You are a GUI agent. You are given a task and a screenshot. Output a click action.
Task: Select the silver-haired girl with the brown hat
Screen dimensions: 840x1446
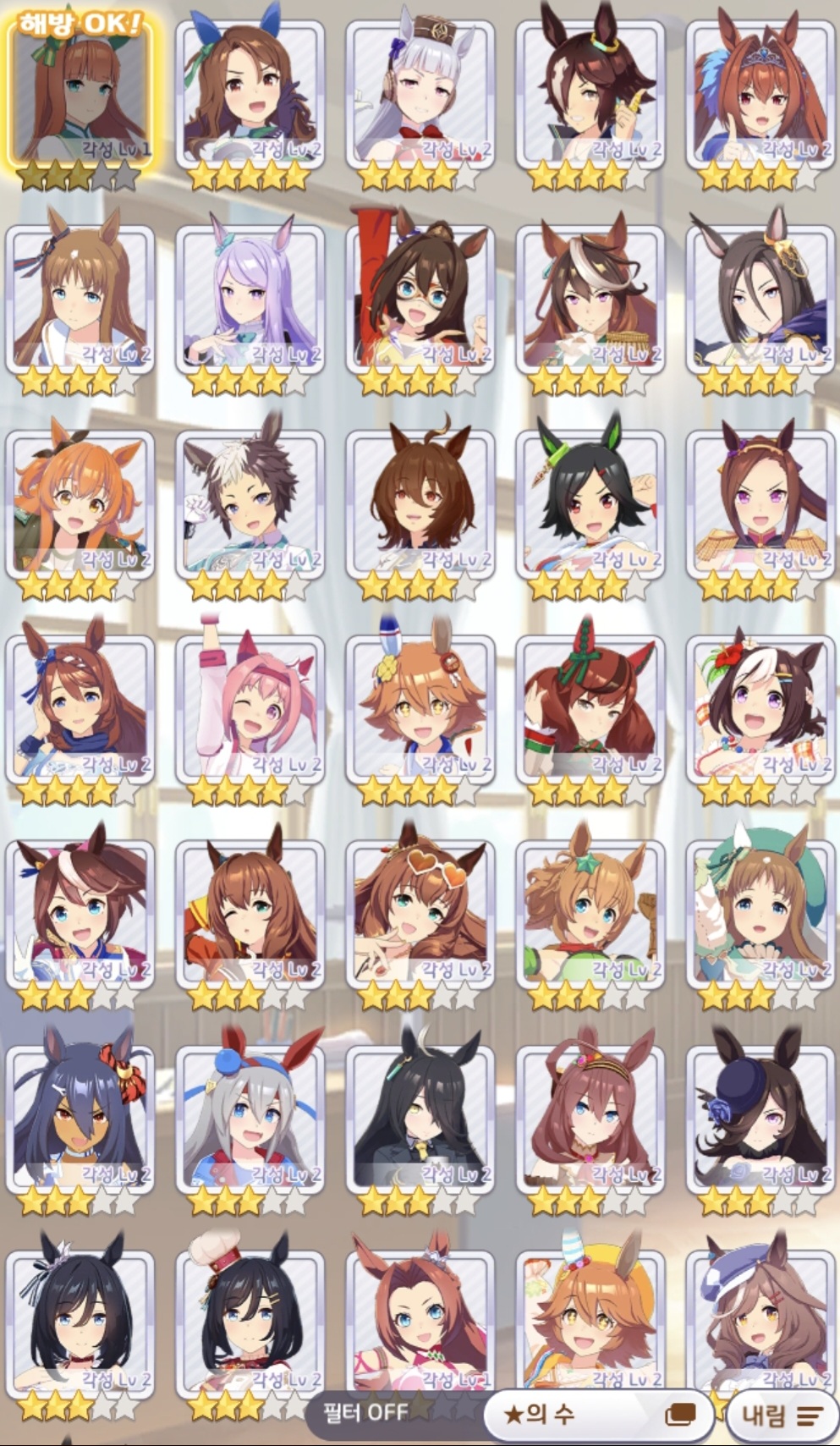click(x=420, y=93)
